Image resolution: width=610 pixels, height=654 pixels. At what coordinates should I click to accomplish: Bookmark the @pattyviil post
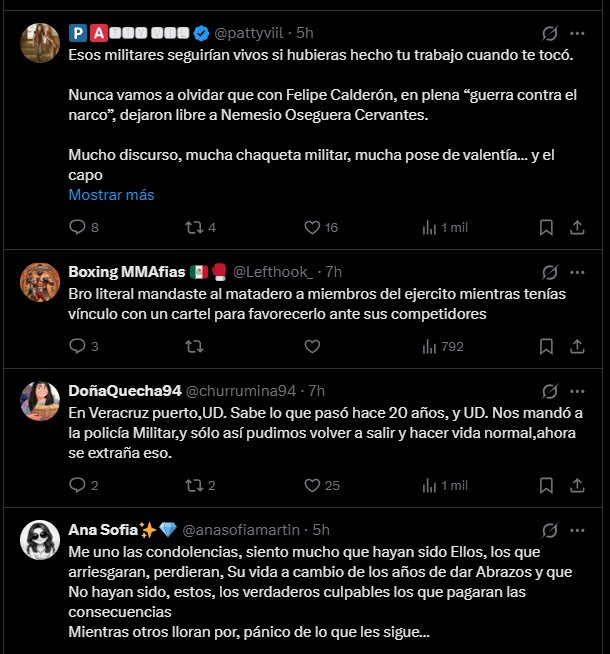tap(546, 227)
